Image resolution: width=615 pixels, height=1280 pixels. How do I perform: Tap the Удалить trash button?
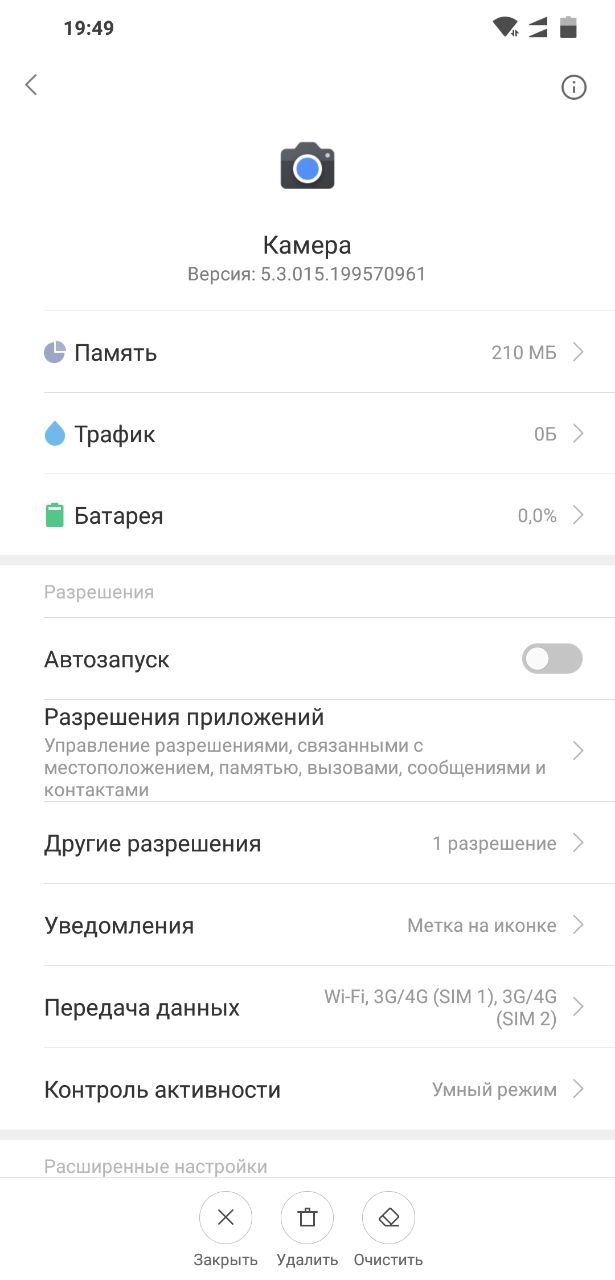(x=308, y=1230)
